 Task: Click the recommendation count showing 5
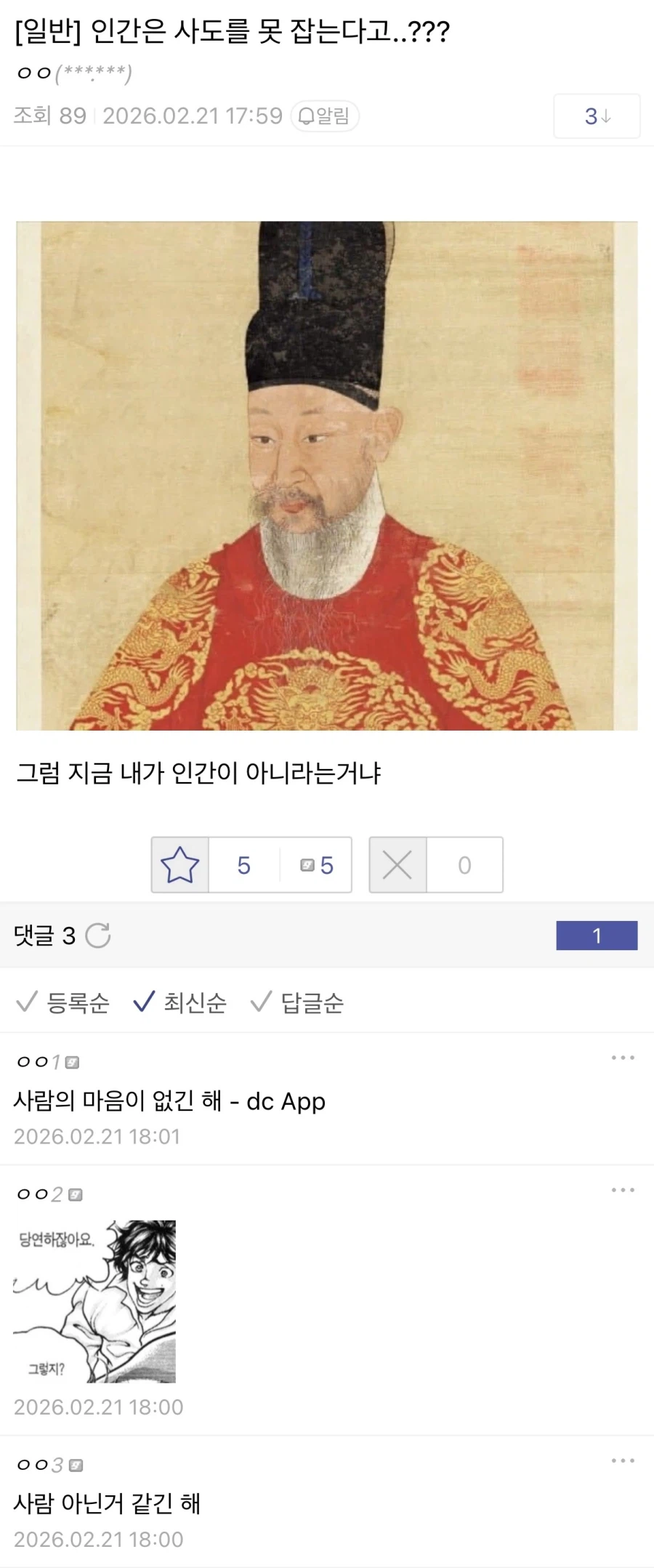click(244, 865)
